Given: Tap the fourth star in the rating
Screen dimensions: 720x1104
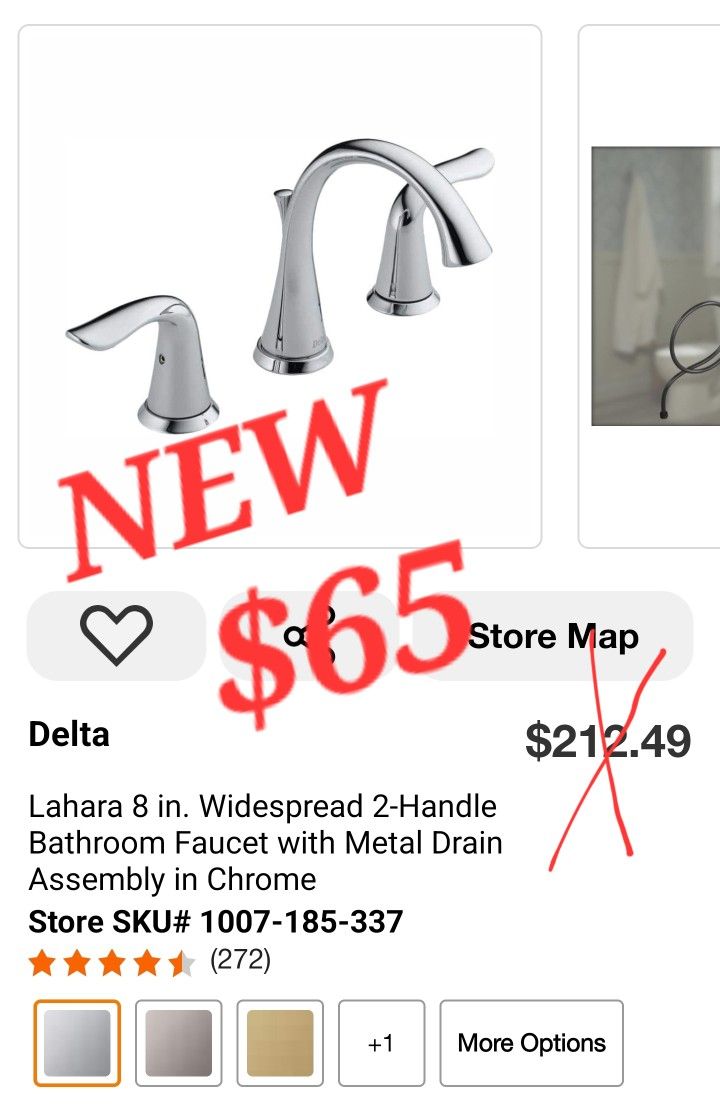Looking at the screenshot, I should 146,963.
